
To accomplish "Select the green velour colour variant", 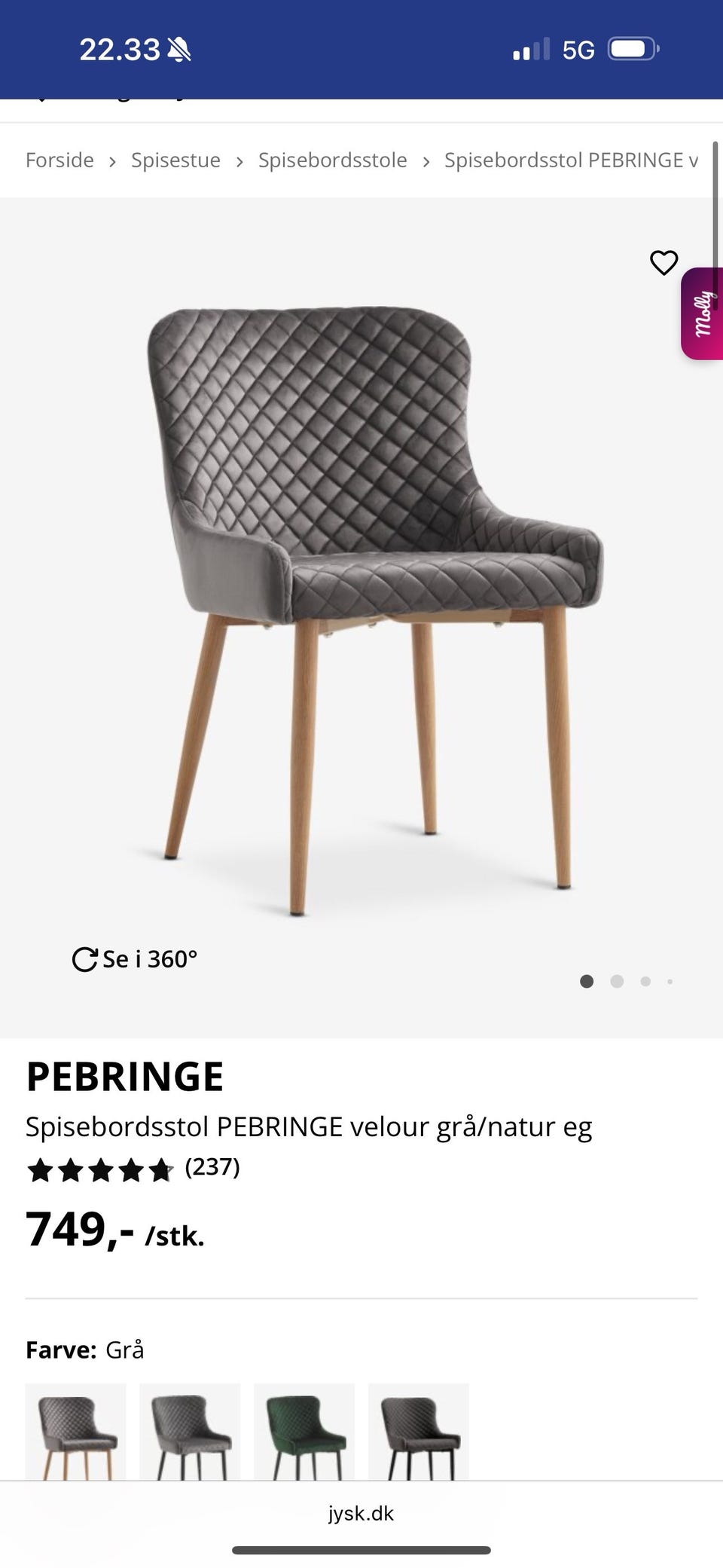I will (304, 1432).
